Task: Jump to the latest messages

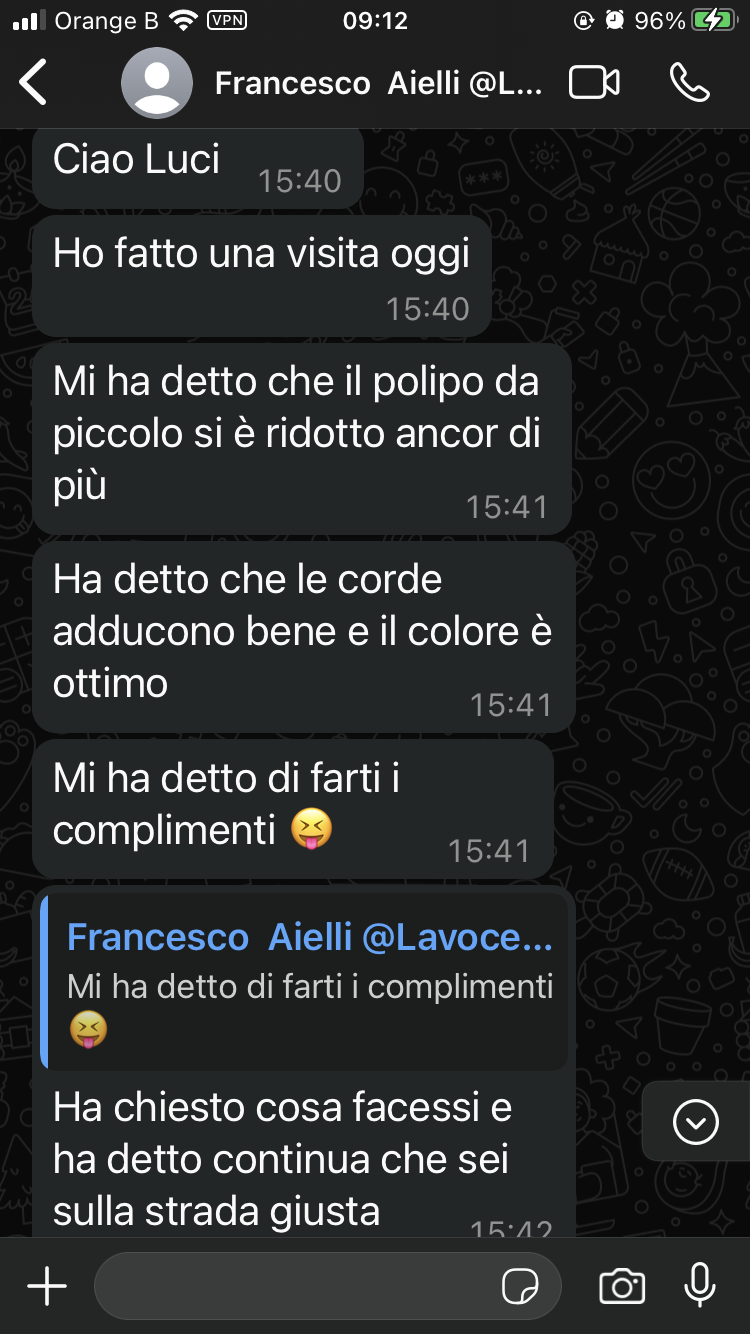Action: tap(695, 1122)
